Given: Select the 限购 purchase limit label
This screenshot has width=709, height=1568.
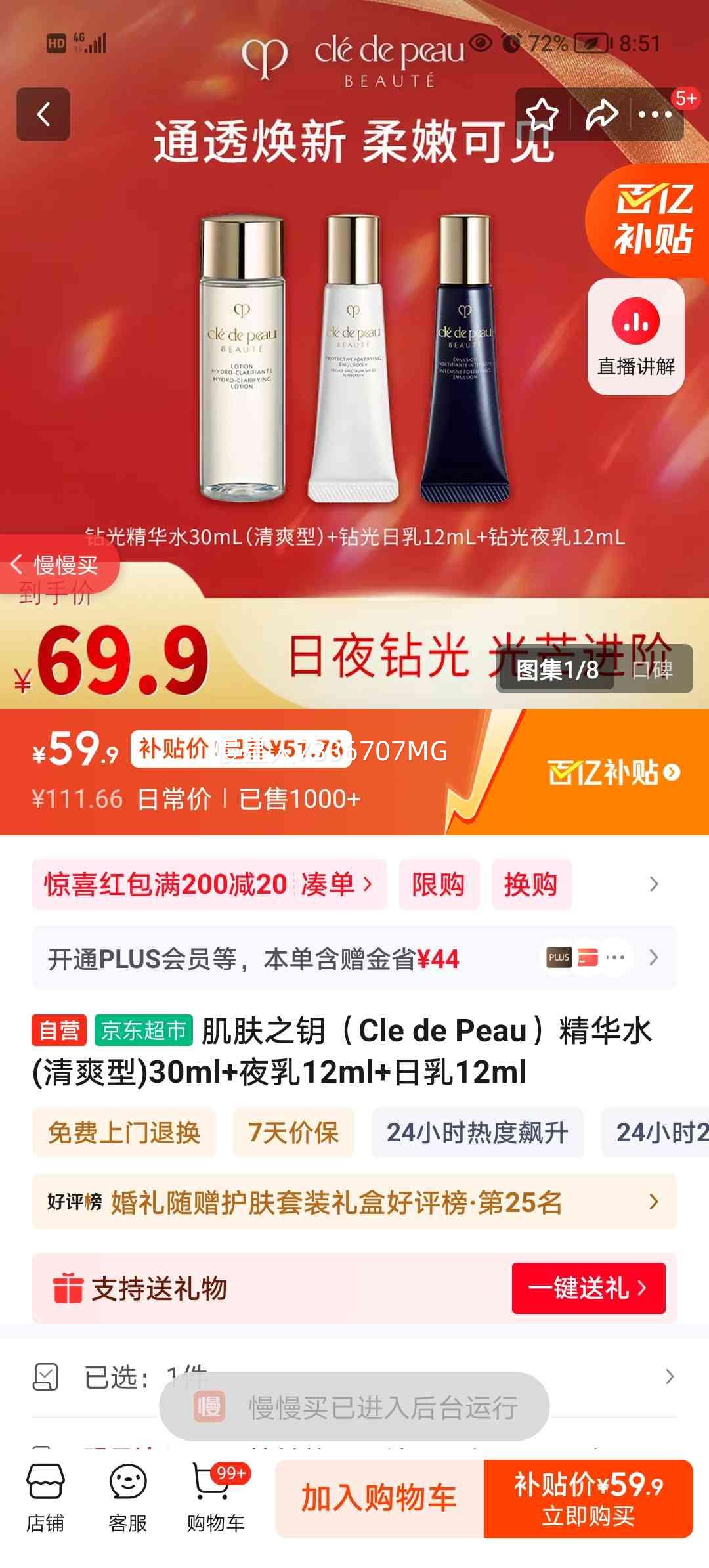Looking at the screenshot, I should tap(439, 884).
